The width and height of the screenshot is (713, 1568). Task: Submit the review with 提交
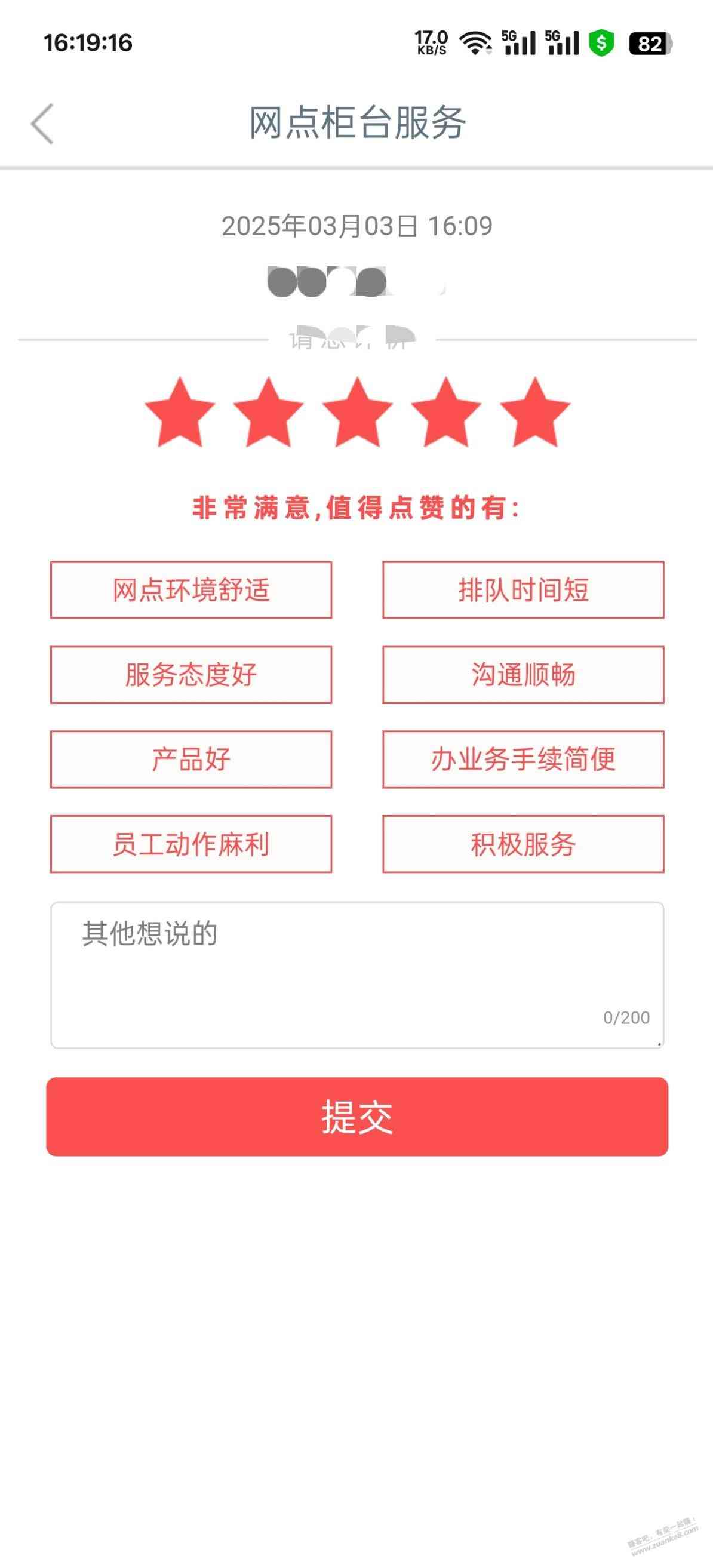357,1117
